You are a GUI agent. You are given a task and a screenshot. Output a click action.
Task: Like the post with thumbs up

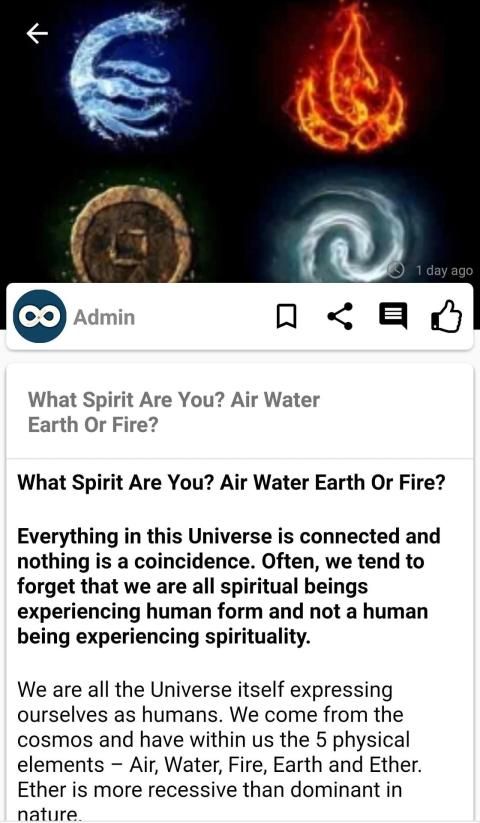point(446,316)
